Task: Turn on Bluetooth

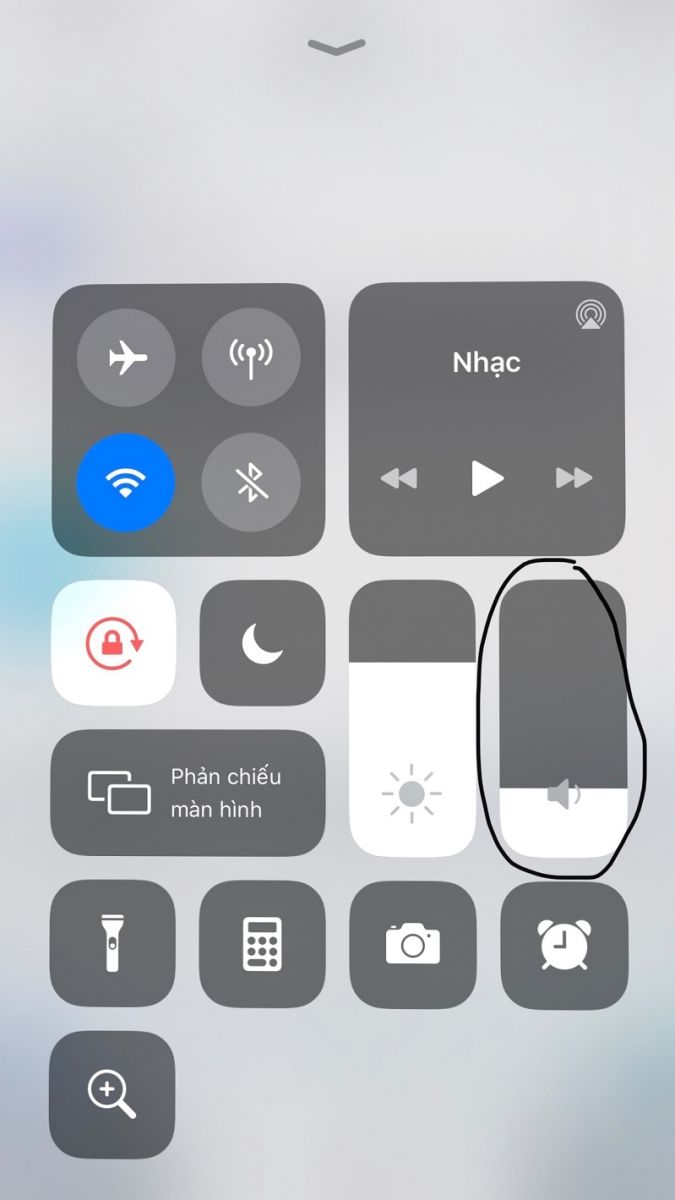Action: click(251, 483)
